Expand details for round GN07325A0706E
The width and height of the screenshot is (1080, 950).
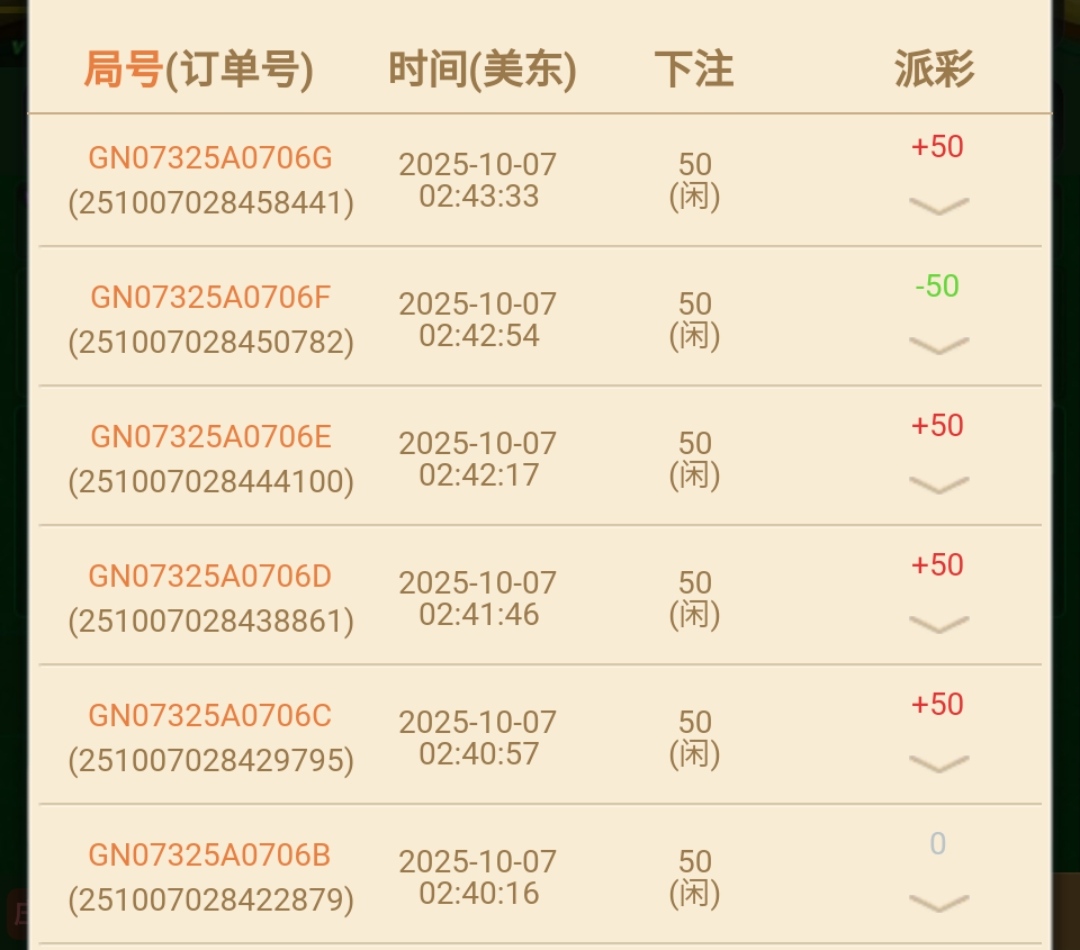tap(938, 485)
